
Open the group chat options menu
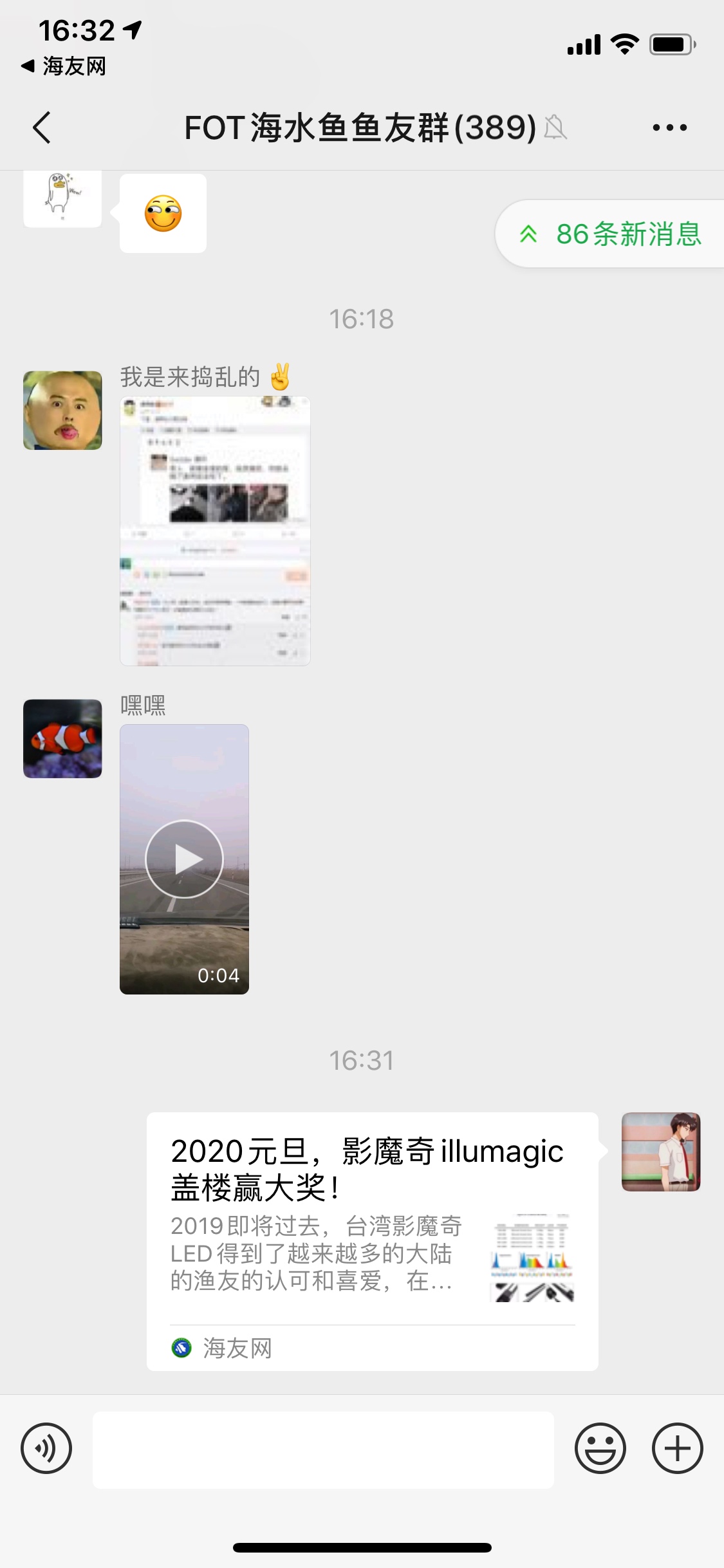669,127
